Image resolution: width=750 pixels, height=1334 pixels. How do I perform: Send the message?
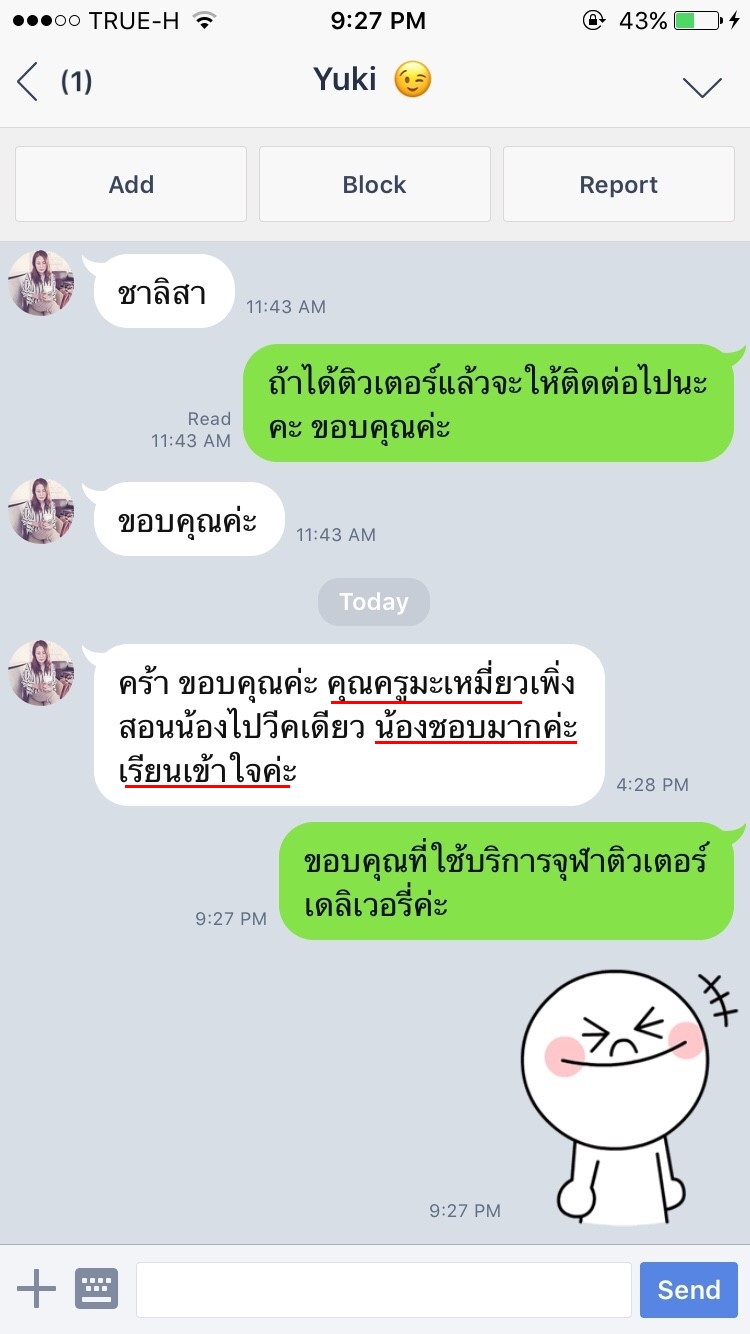pyautogui.click(x=689, y=1290)
